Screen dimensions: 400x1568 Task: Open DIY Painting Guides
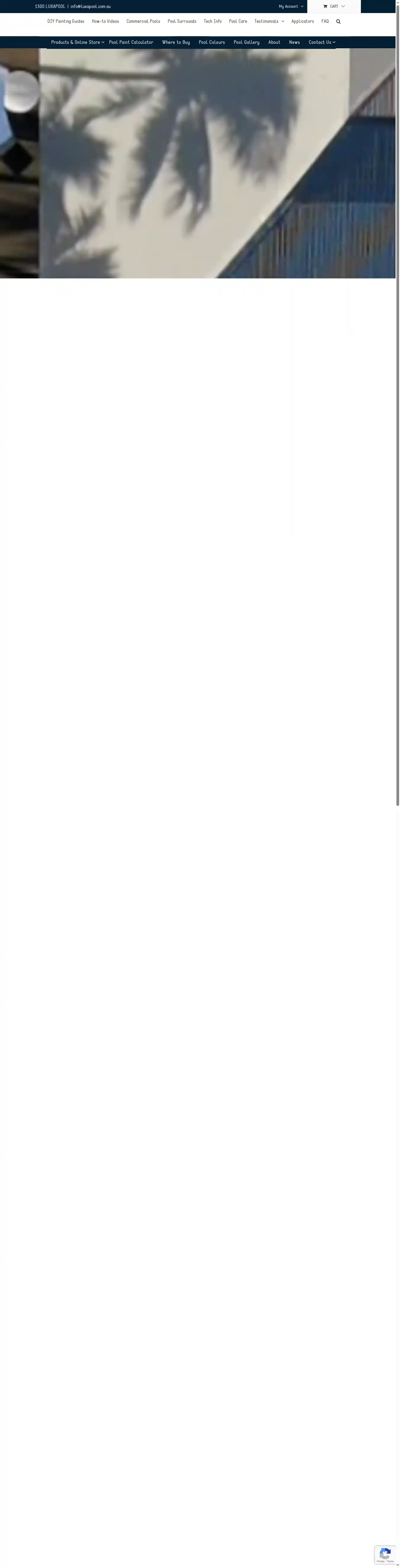point(66,21)
